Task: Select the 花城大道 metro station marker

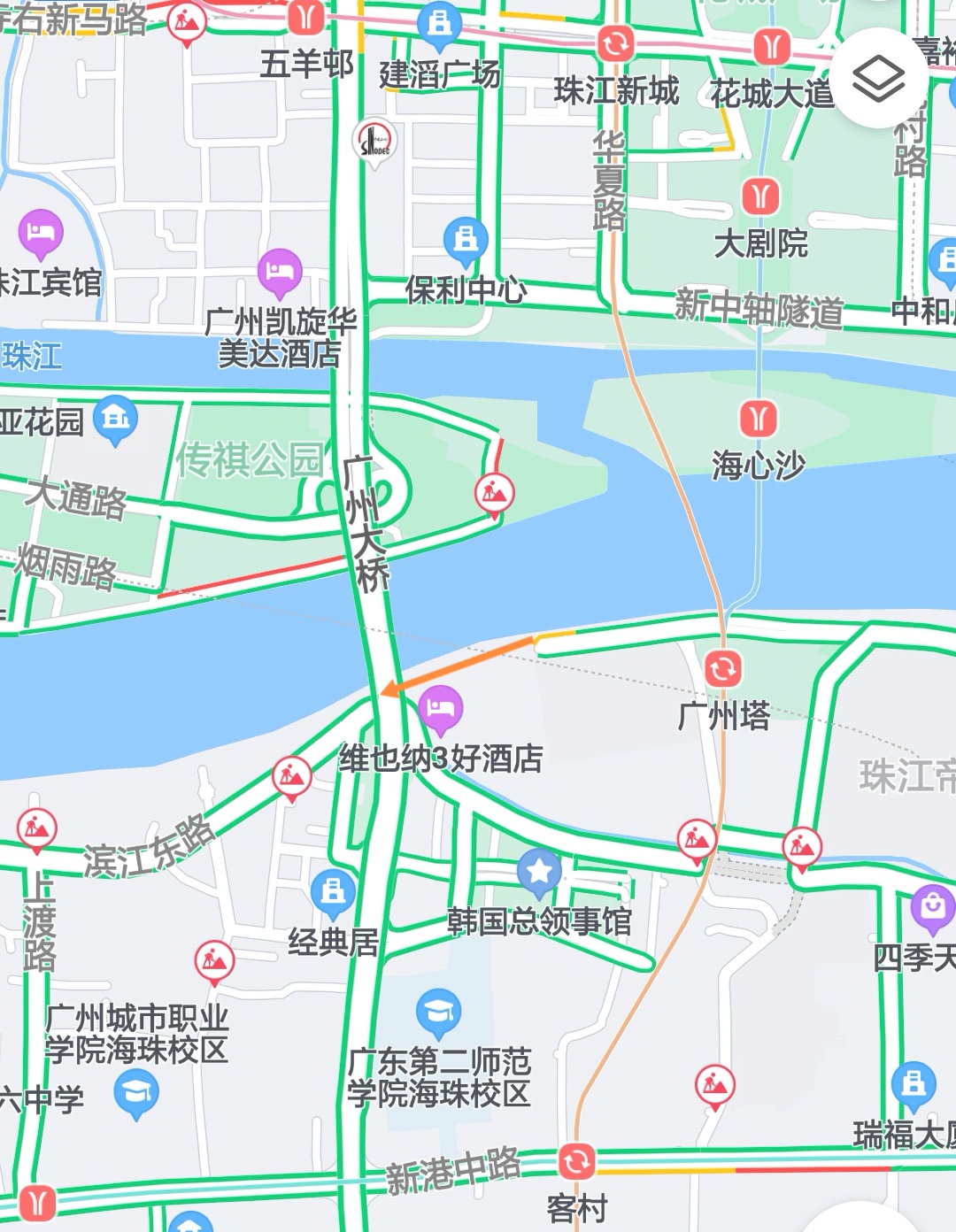Action: tap(772, 46)
